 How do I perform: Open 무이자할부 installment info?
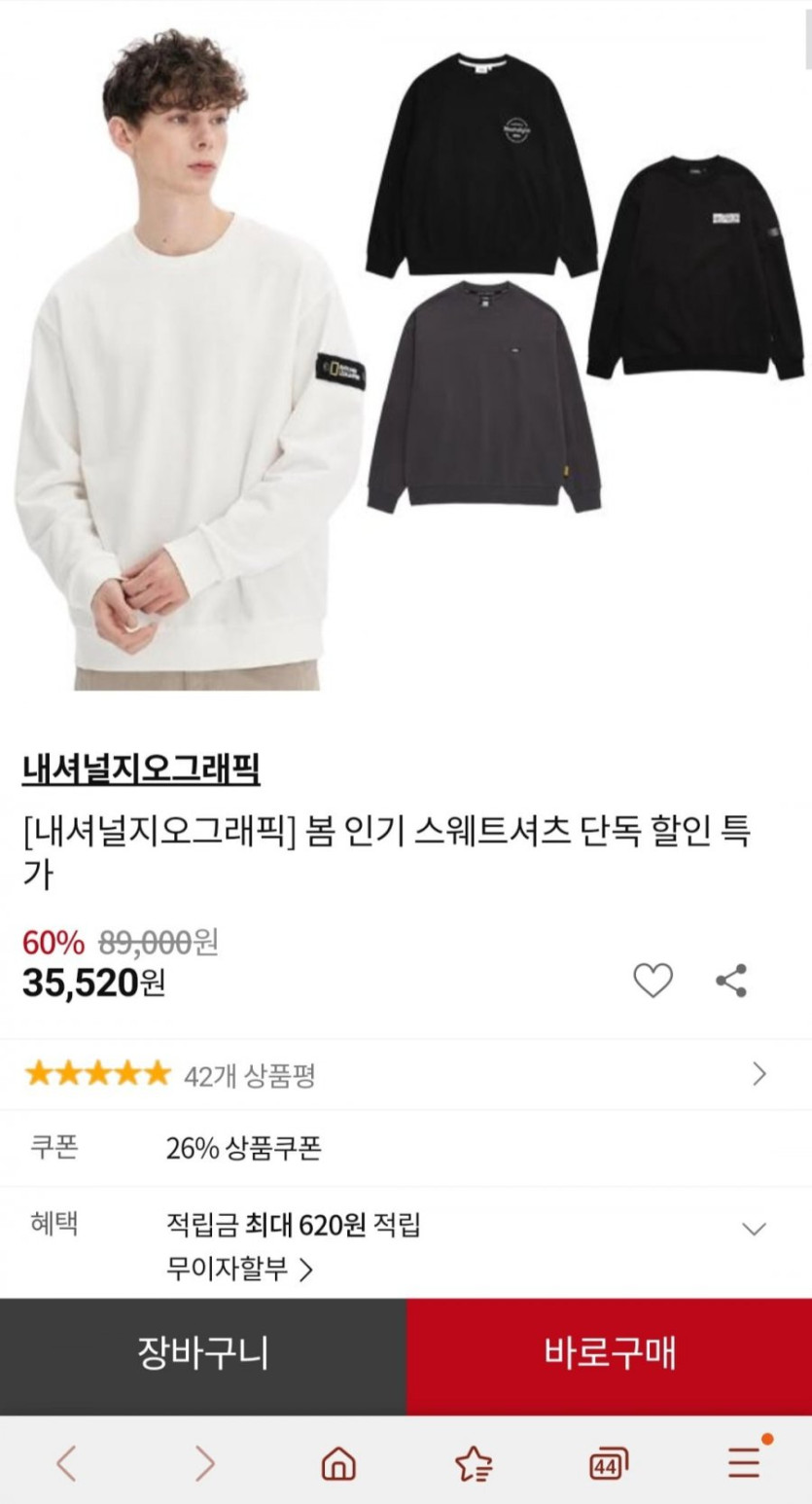coord(239,1270)
